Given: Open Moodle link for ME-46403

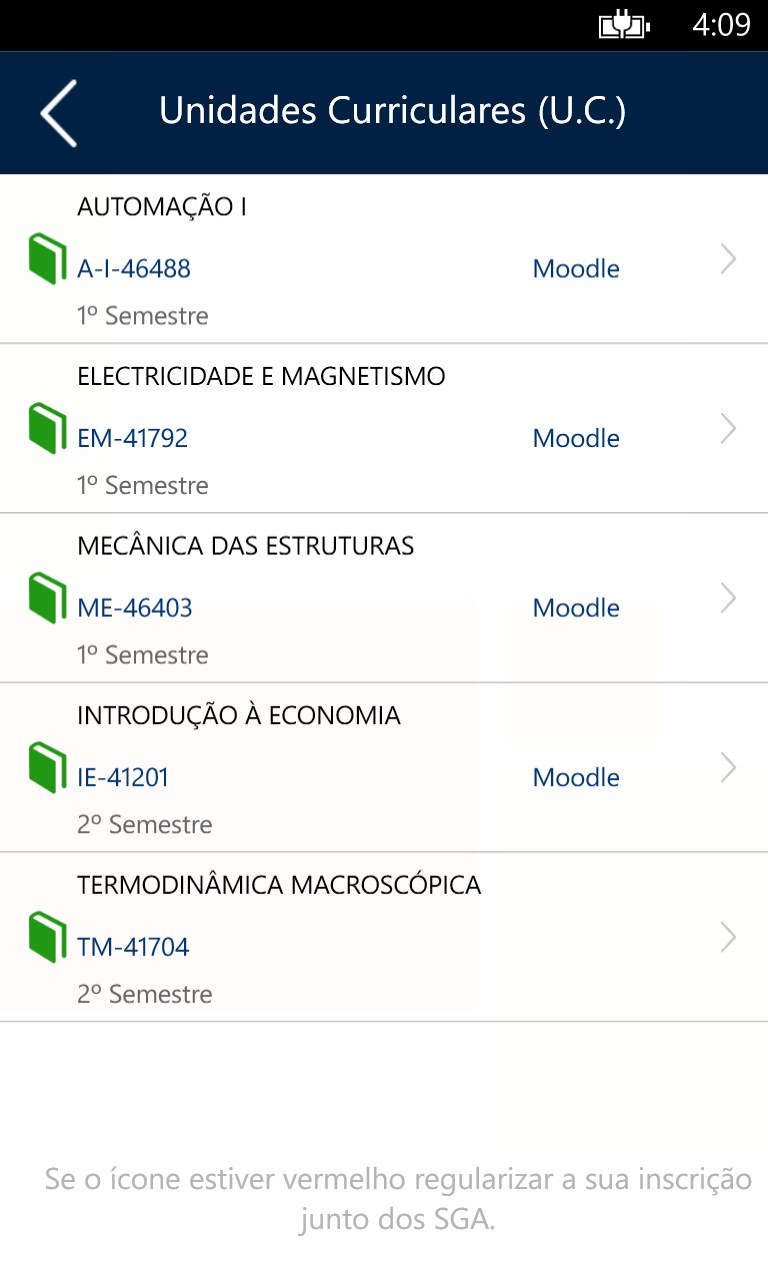Looking at the screenshot, I should point(576,607).
